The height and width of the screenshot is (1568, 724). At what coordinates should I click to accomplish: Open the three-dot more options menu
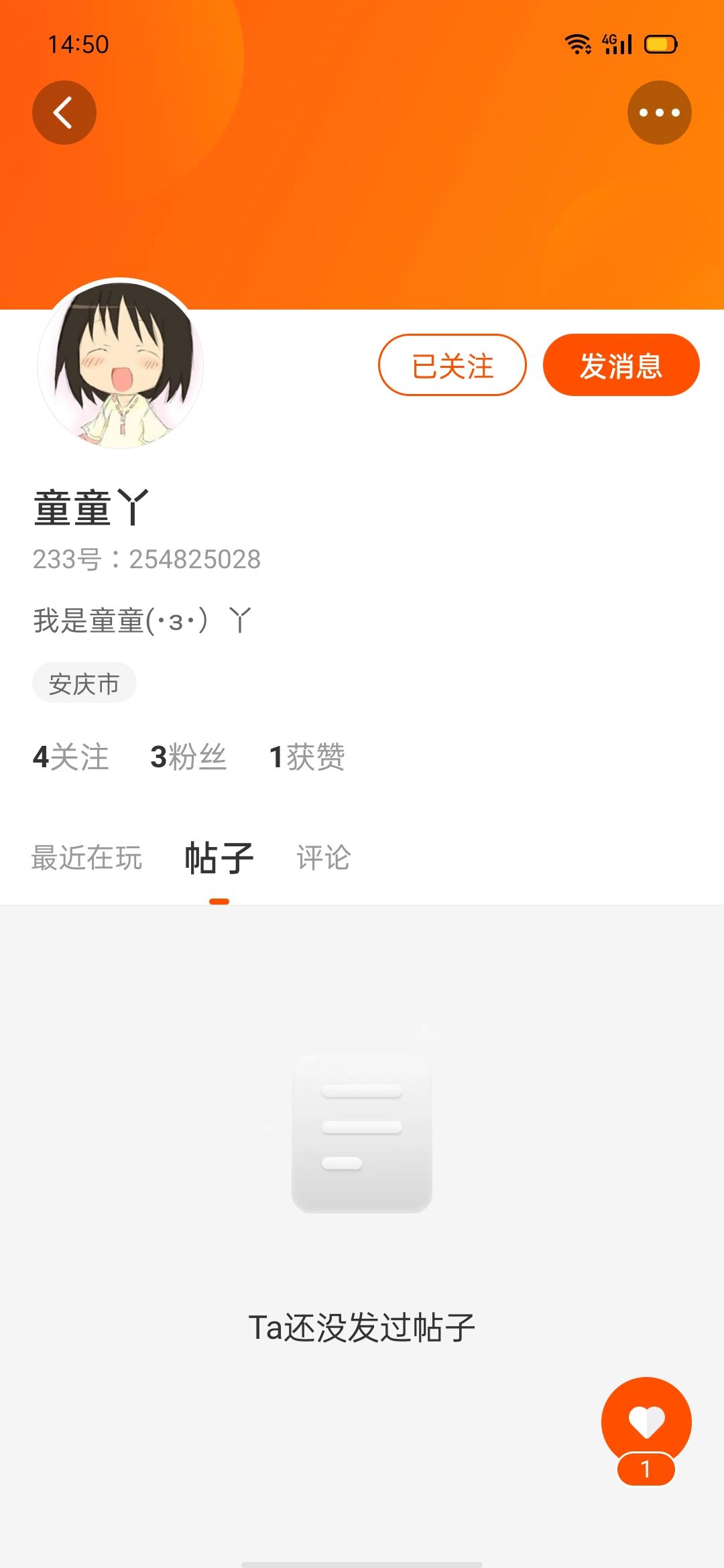point(659,113)
